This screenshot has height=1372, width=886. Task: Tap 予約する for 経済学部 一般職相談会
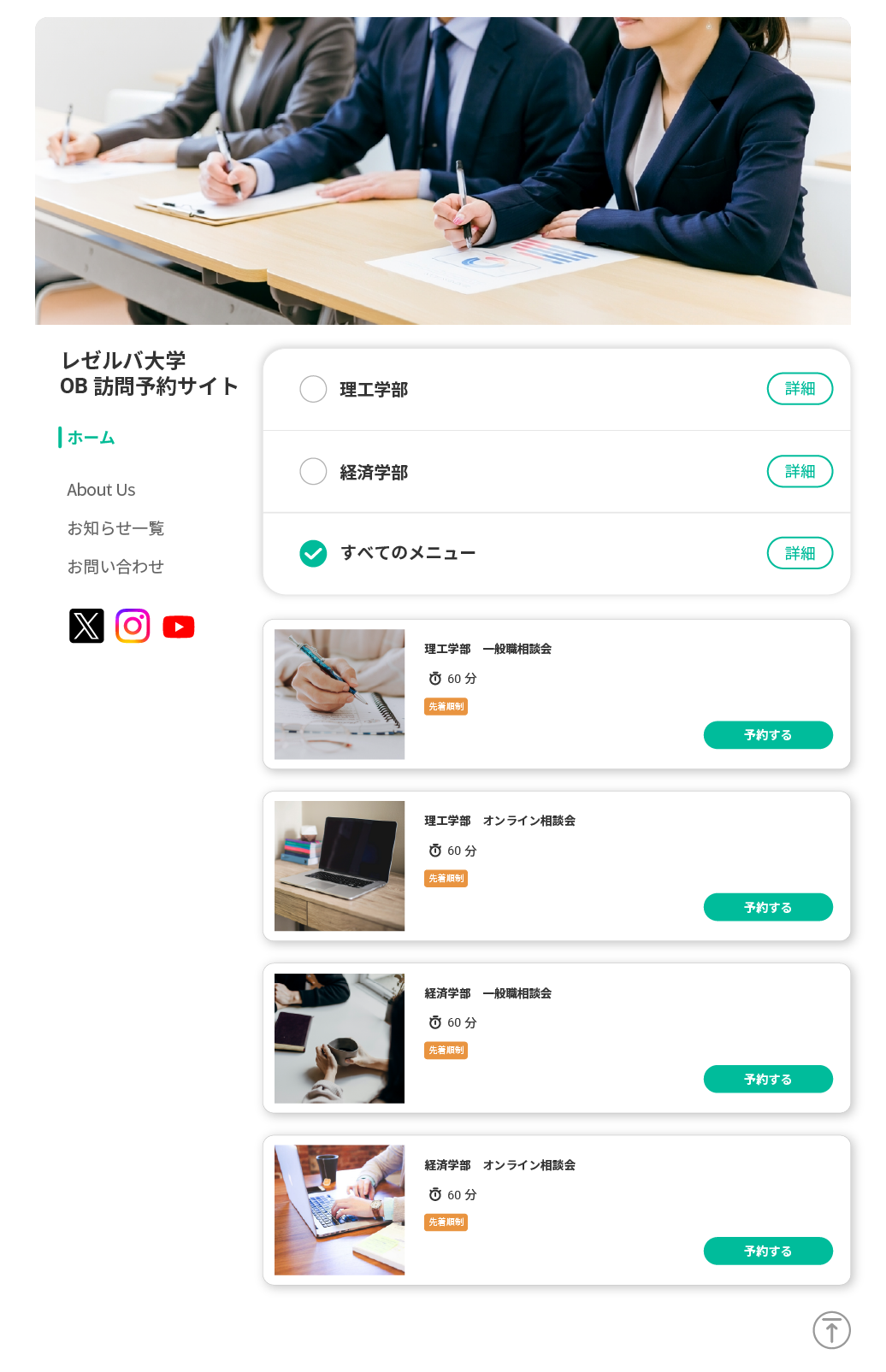[767, 1079]
